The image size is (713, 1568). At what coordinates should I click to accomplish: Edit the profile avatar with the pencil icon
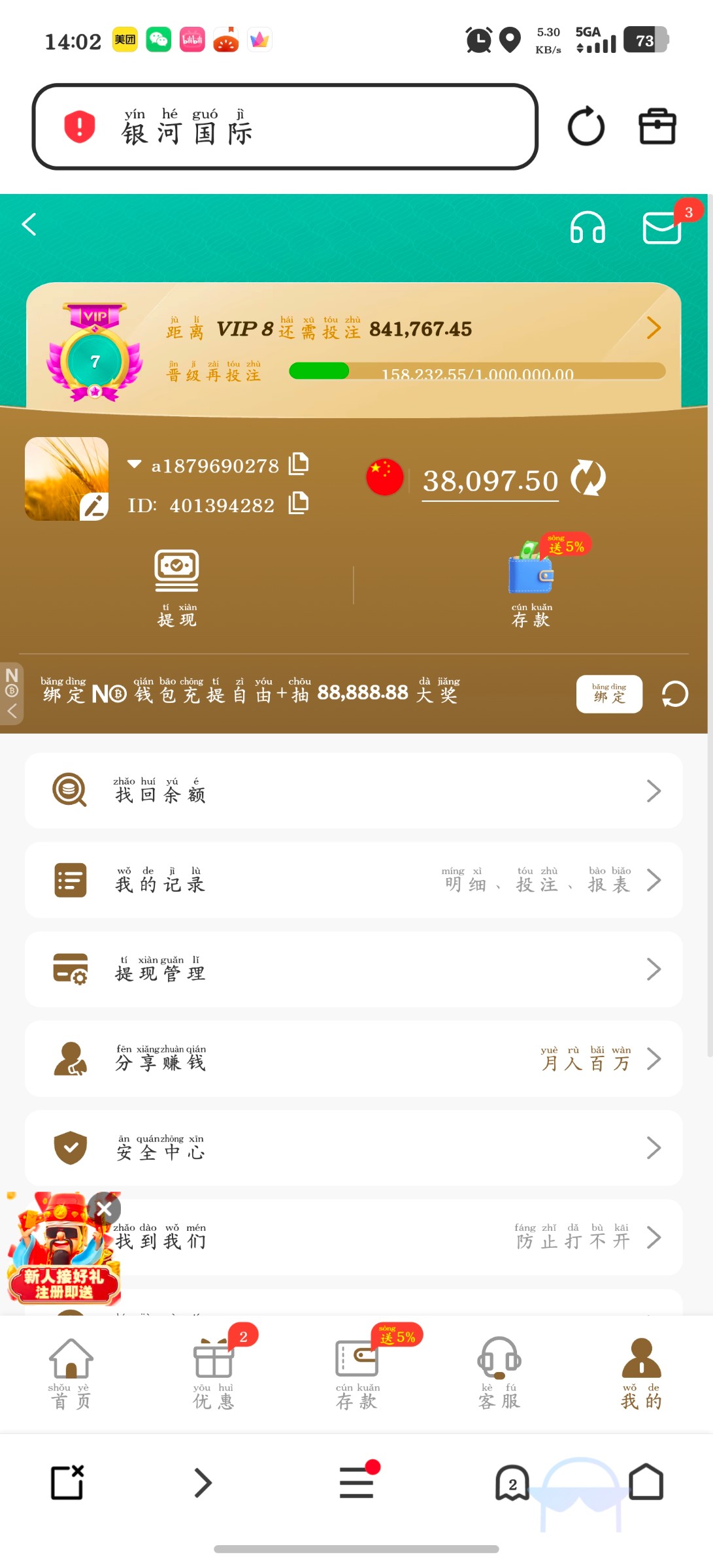(93, 506)
